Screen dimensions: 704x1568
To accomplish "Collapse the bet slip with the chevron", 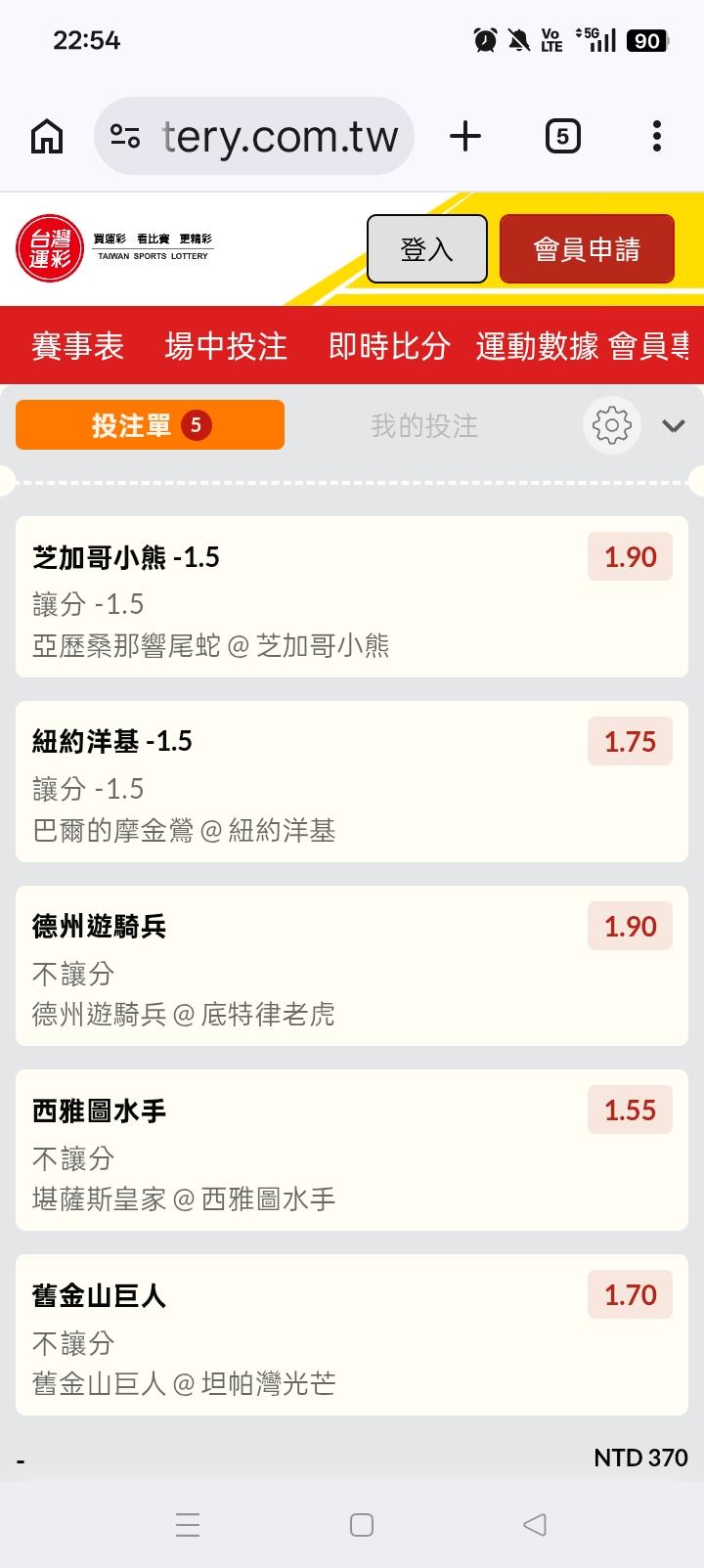I will point(674,426).
